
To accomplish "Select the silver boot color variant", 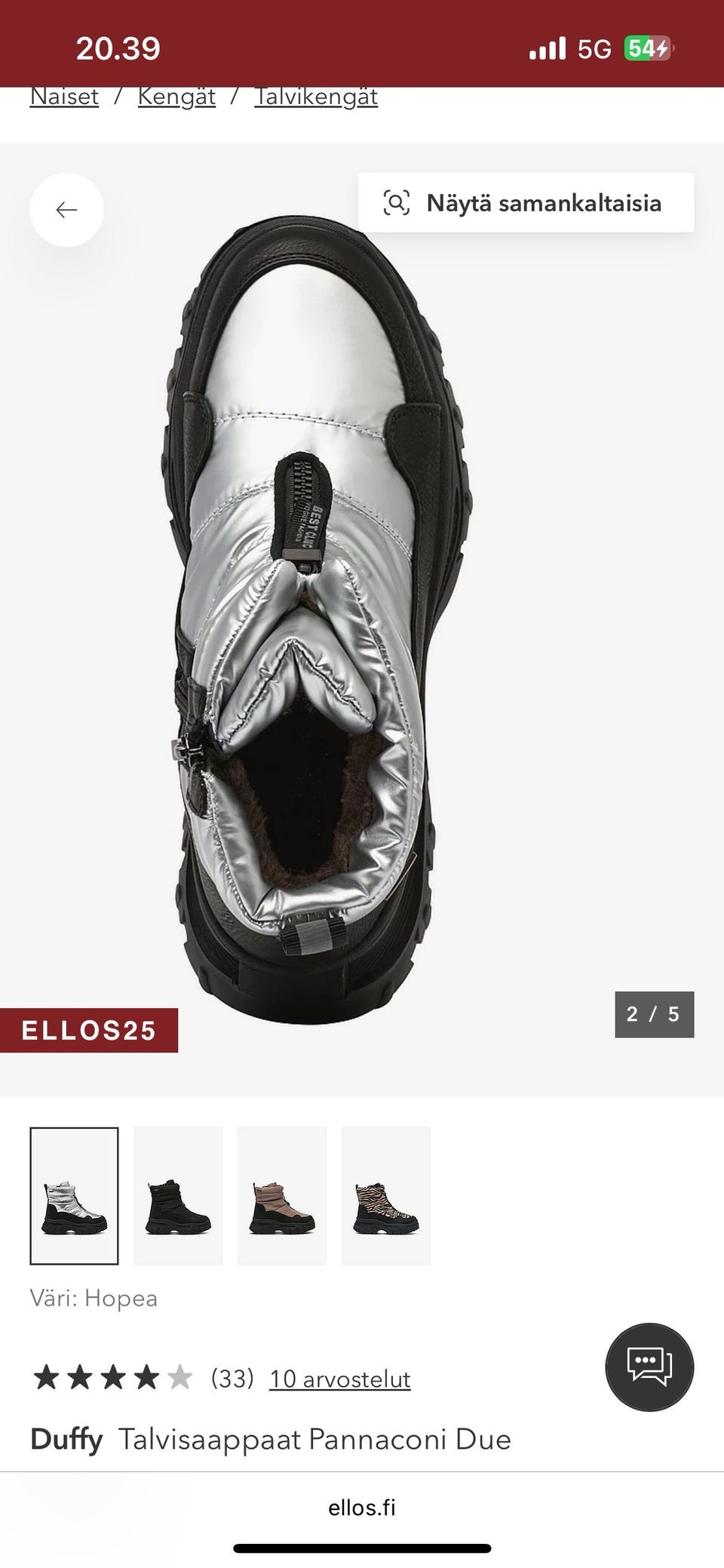I will [x=74, y=1196].
